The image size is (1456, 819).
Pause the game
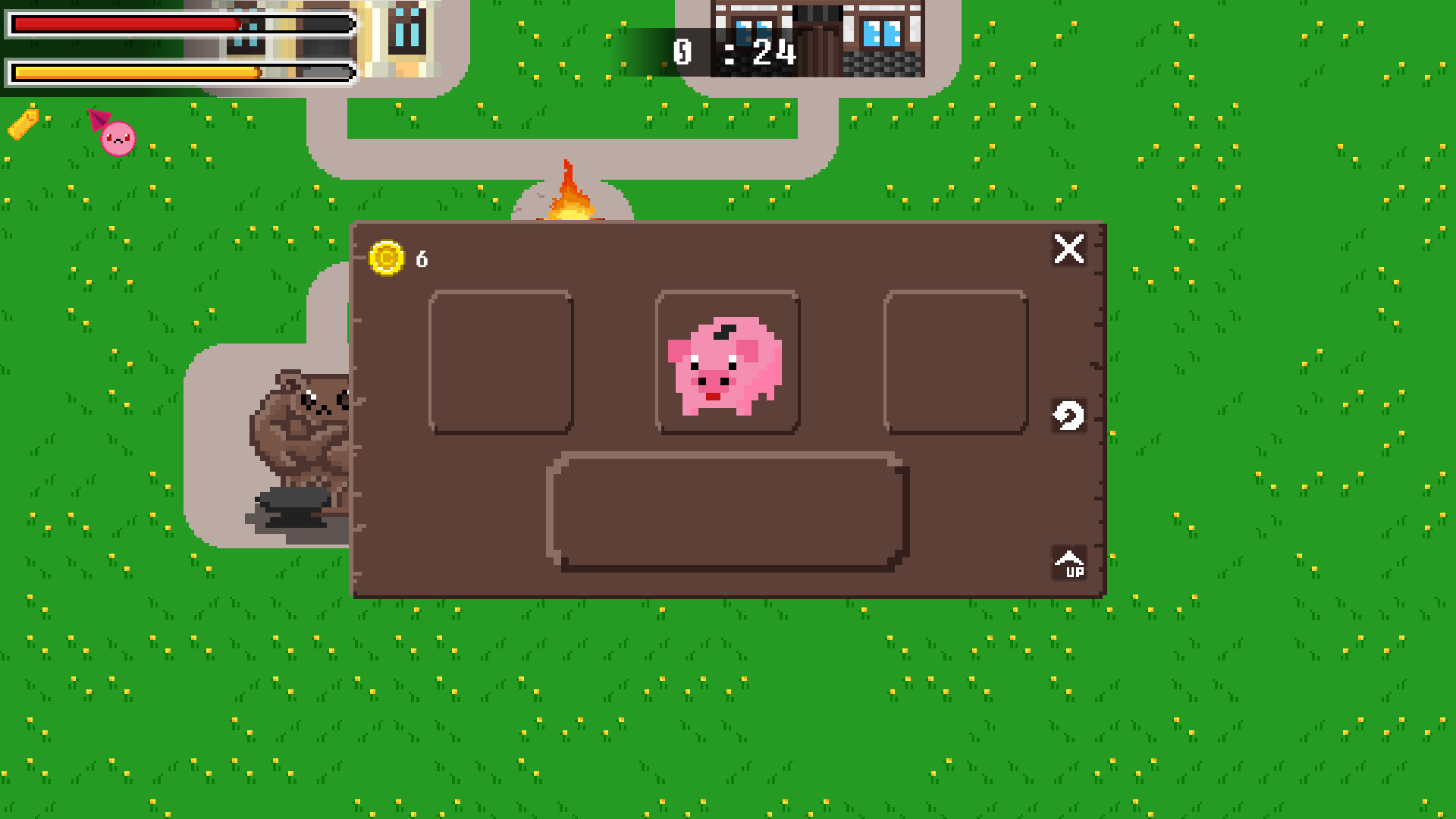click(407, 33)
